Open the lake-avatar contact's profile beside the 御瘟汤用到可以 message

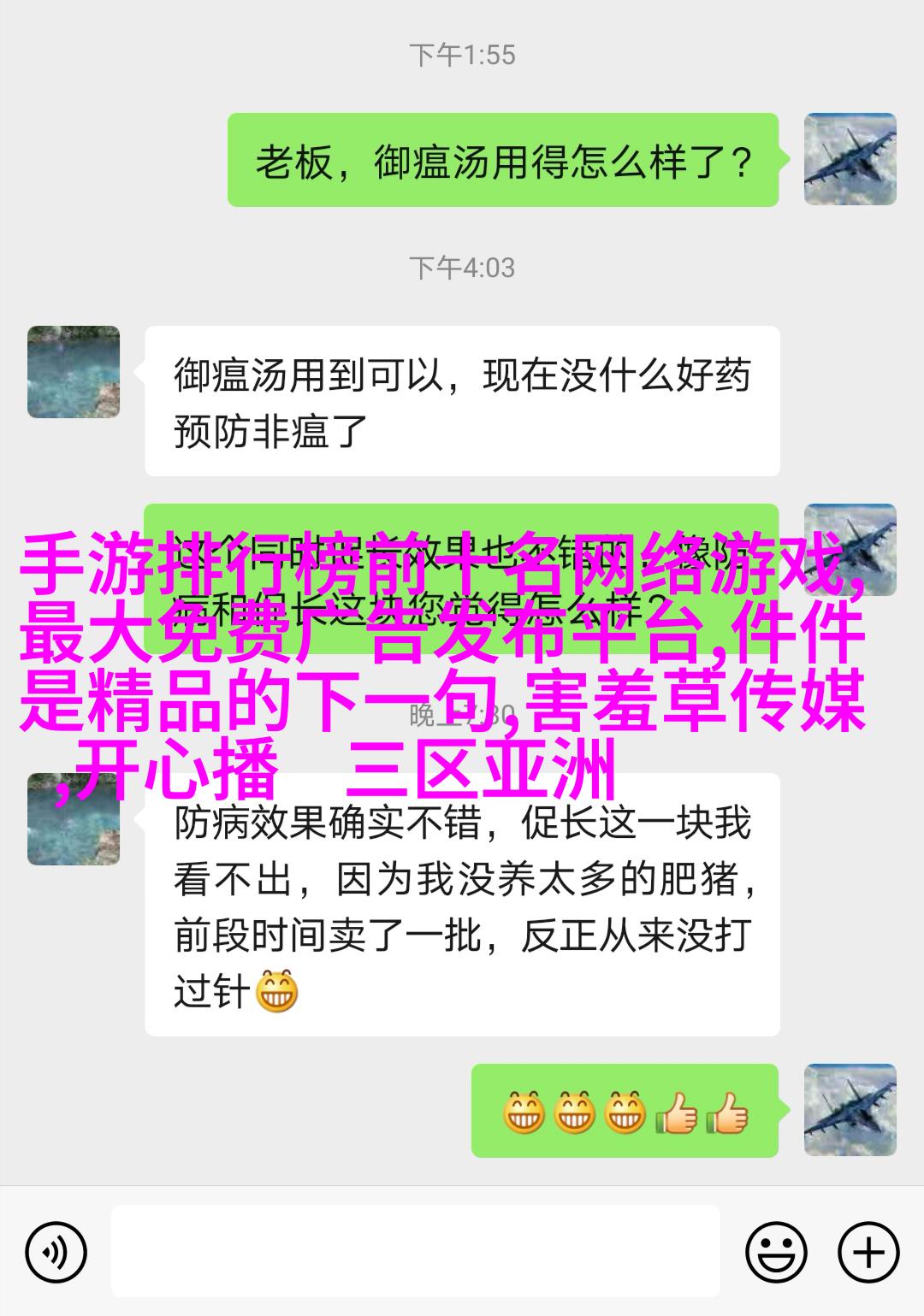coord(74,371)
